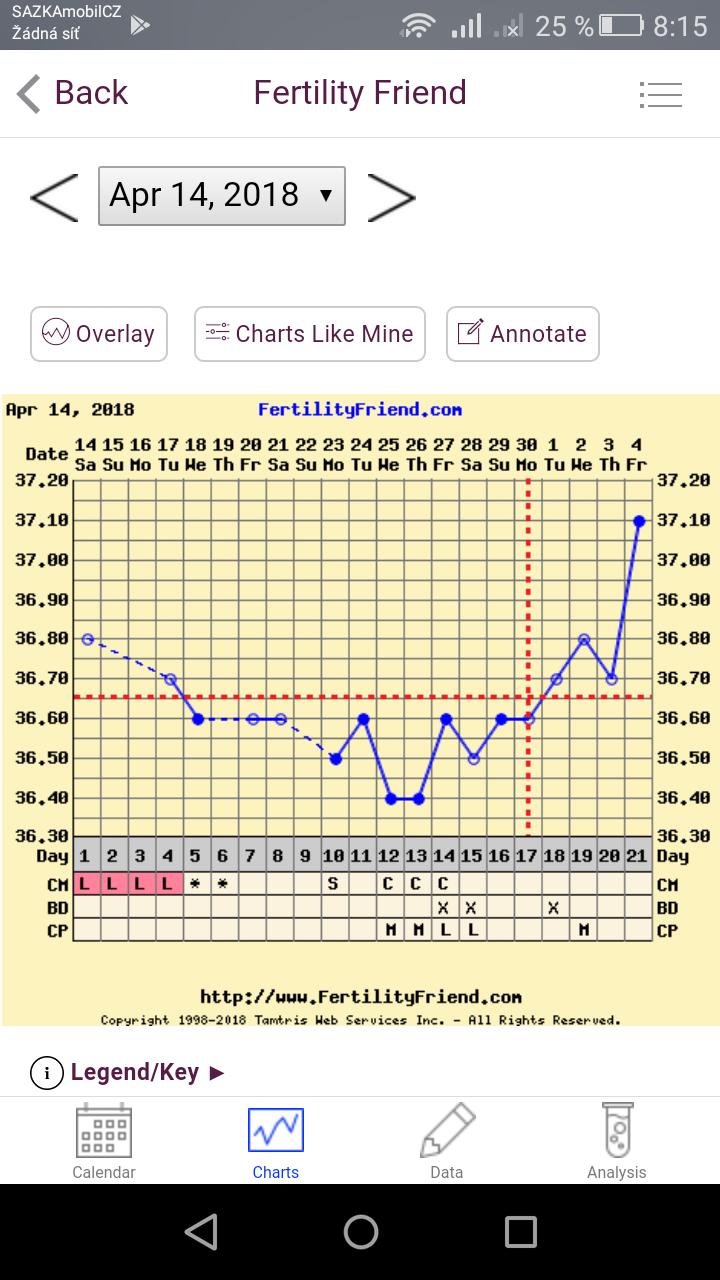Open the list menu icon

click(660, 95)
